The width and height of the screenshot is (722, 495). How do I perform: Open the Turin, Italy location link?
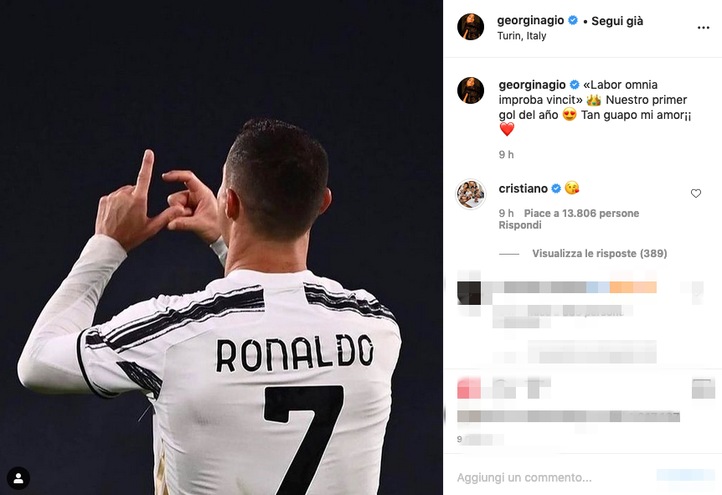coord(522,36)
